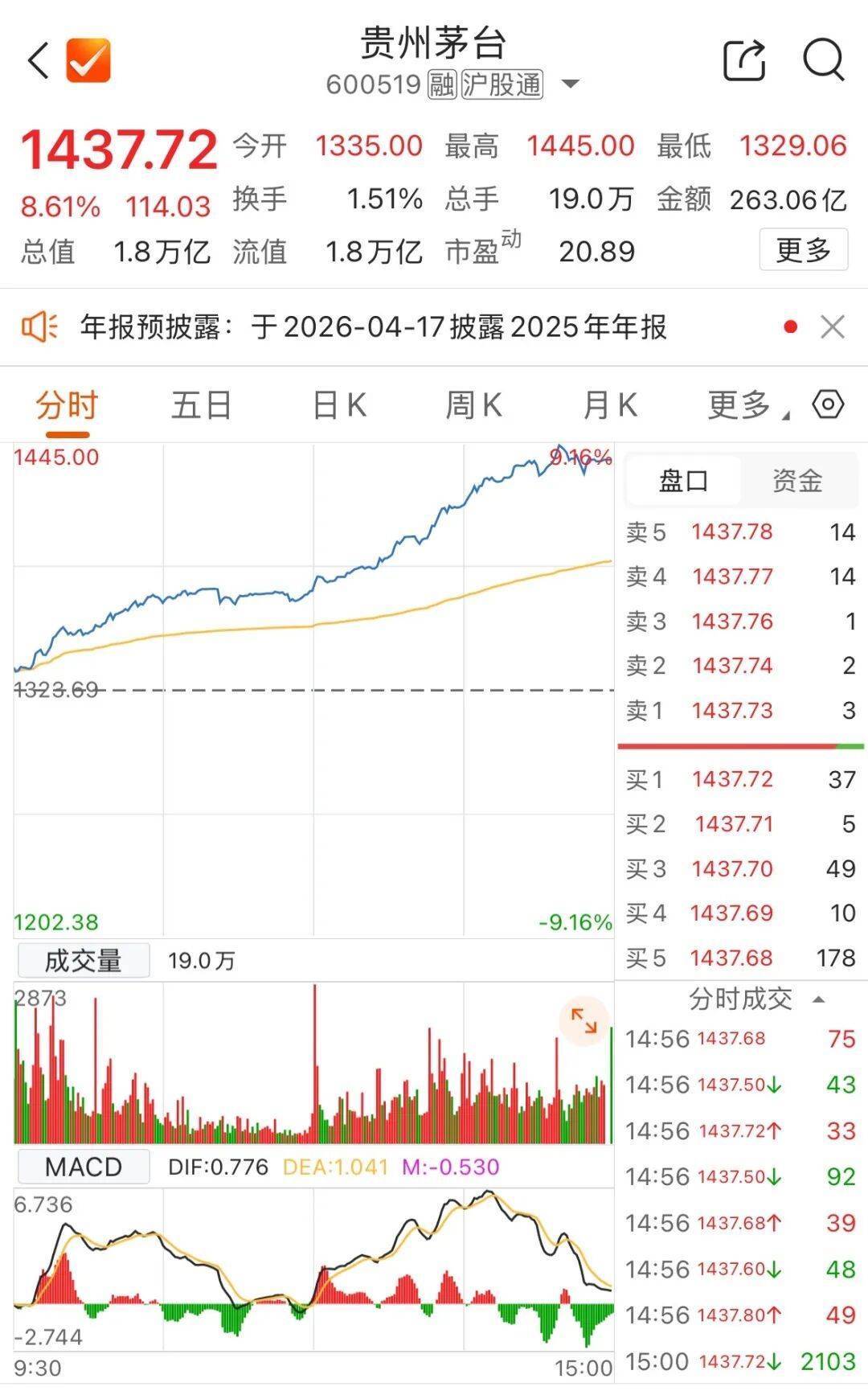This screenshot has height=1395, width=868.
Task: Switch to the 资金 tab
Action: pos(797,481)
